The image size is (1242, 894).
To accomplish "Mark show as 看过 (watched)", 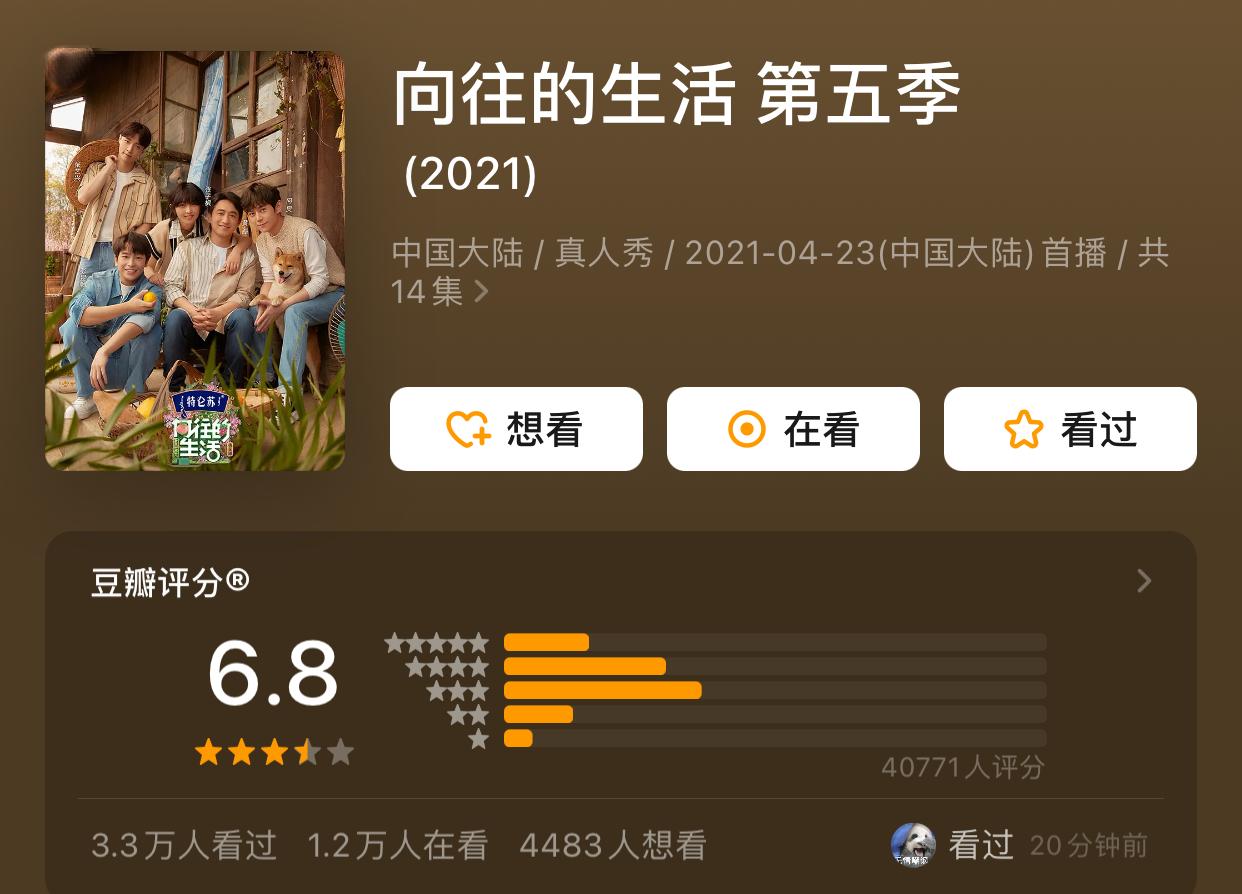I will click(x=1069, y=429).
